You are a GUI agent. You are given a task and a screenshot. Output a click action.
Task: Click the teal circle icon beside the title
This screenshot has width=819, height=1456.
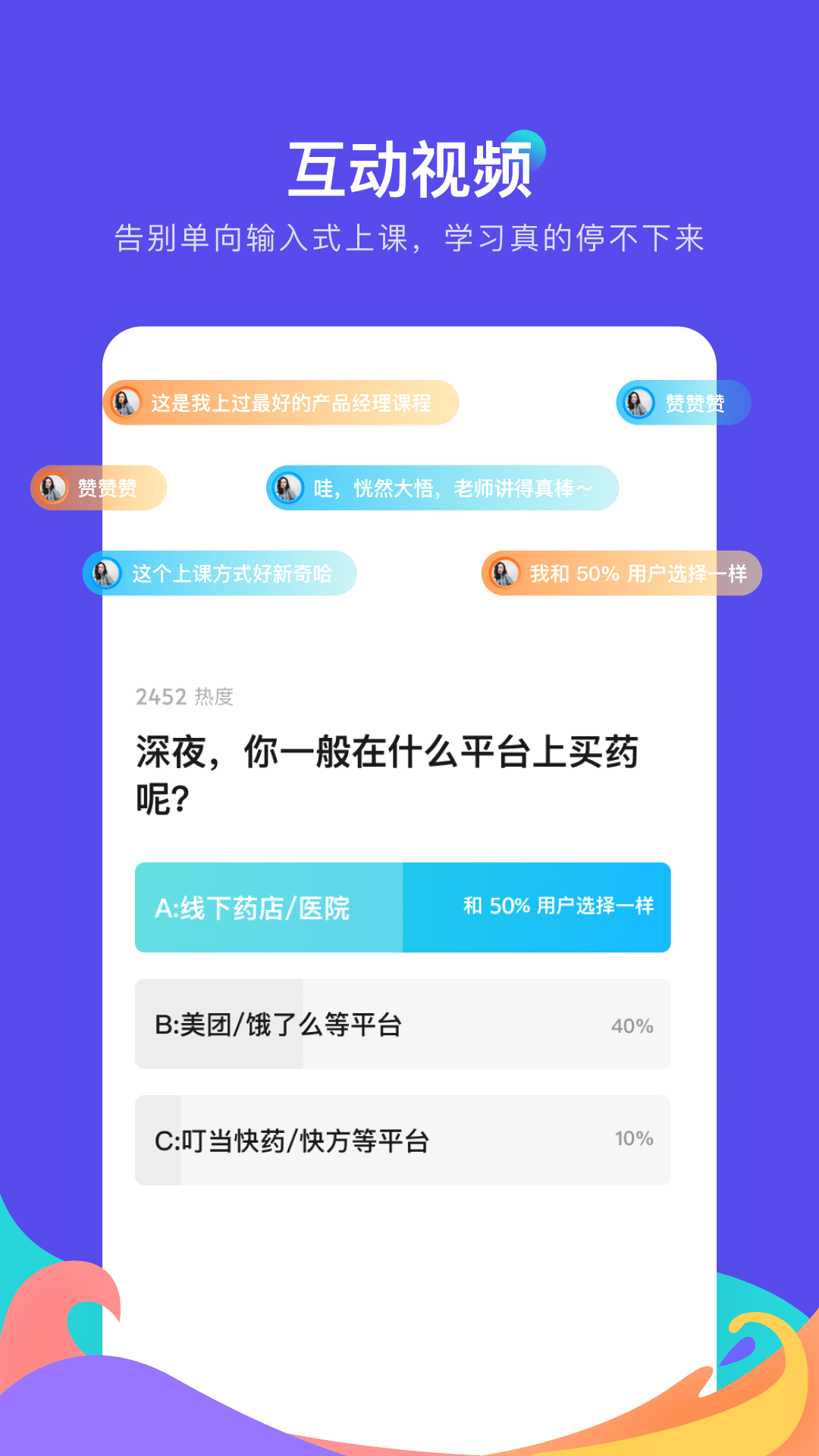[x=529, y=149]
